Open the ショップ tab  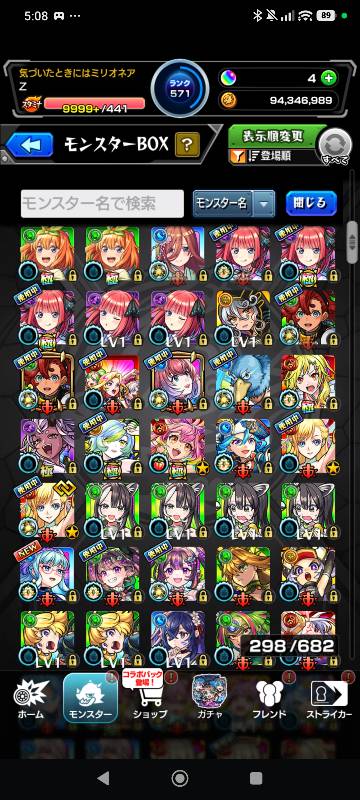click(149, 696)
